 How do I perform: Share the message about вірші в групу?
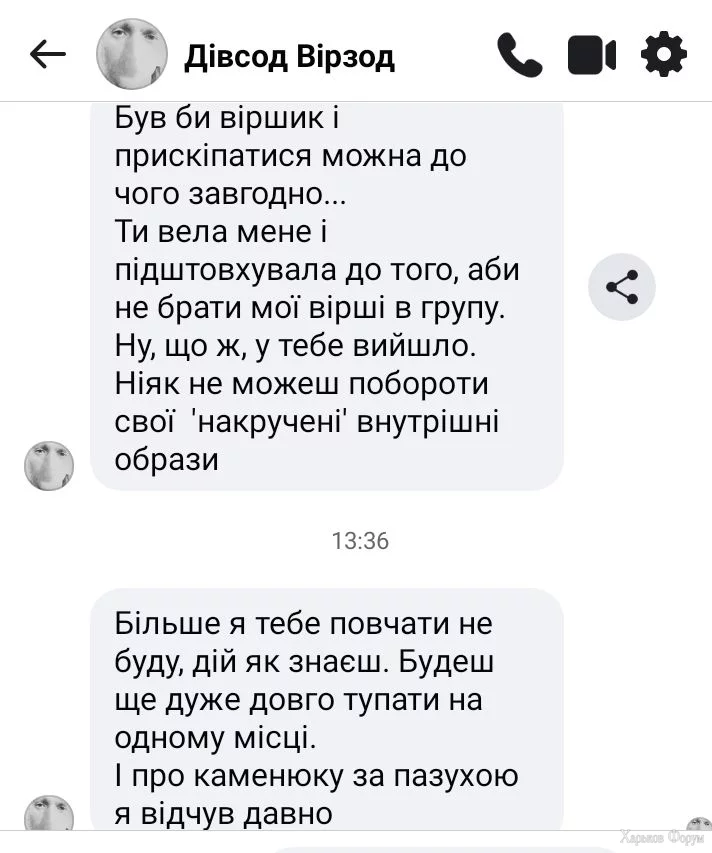pos(621,288)
